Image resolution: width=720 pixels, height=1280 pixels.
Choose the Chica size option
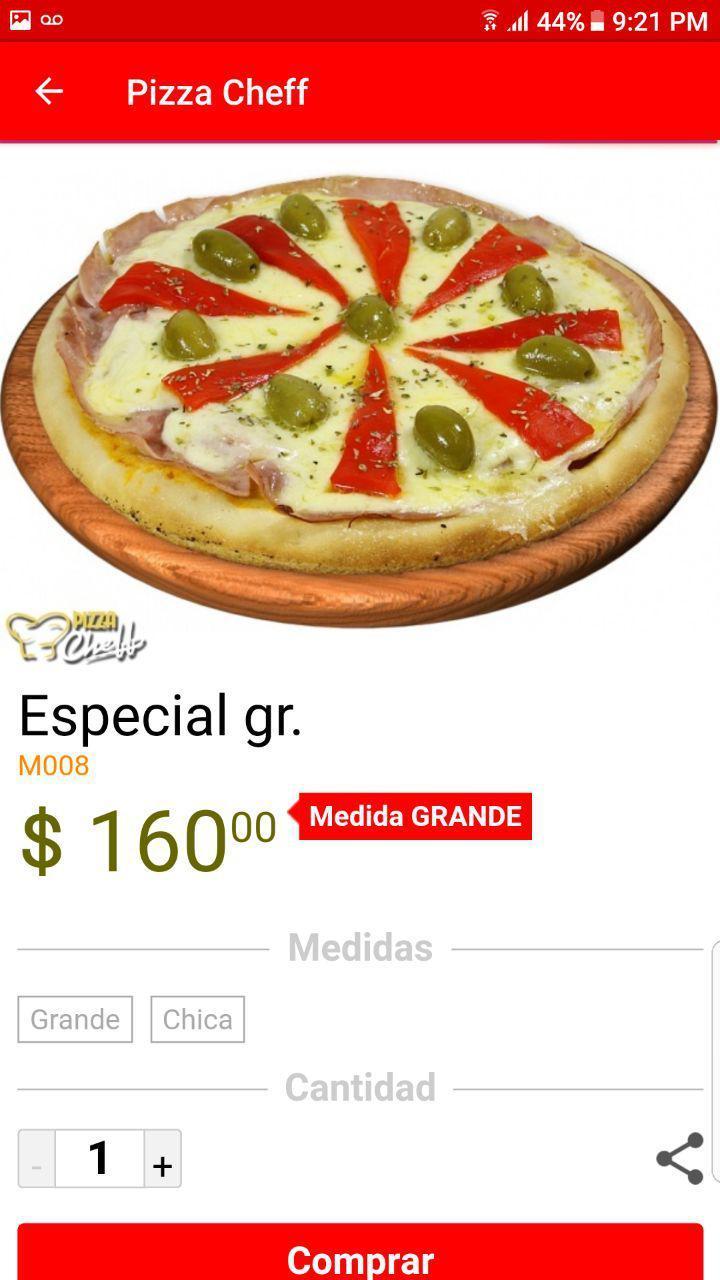click(197, 1019)
